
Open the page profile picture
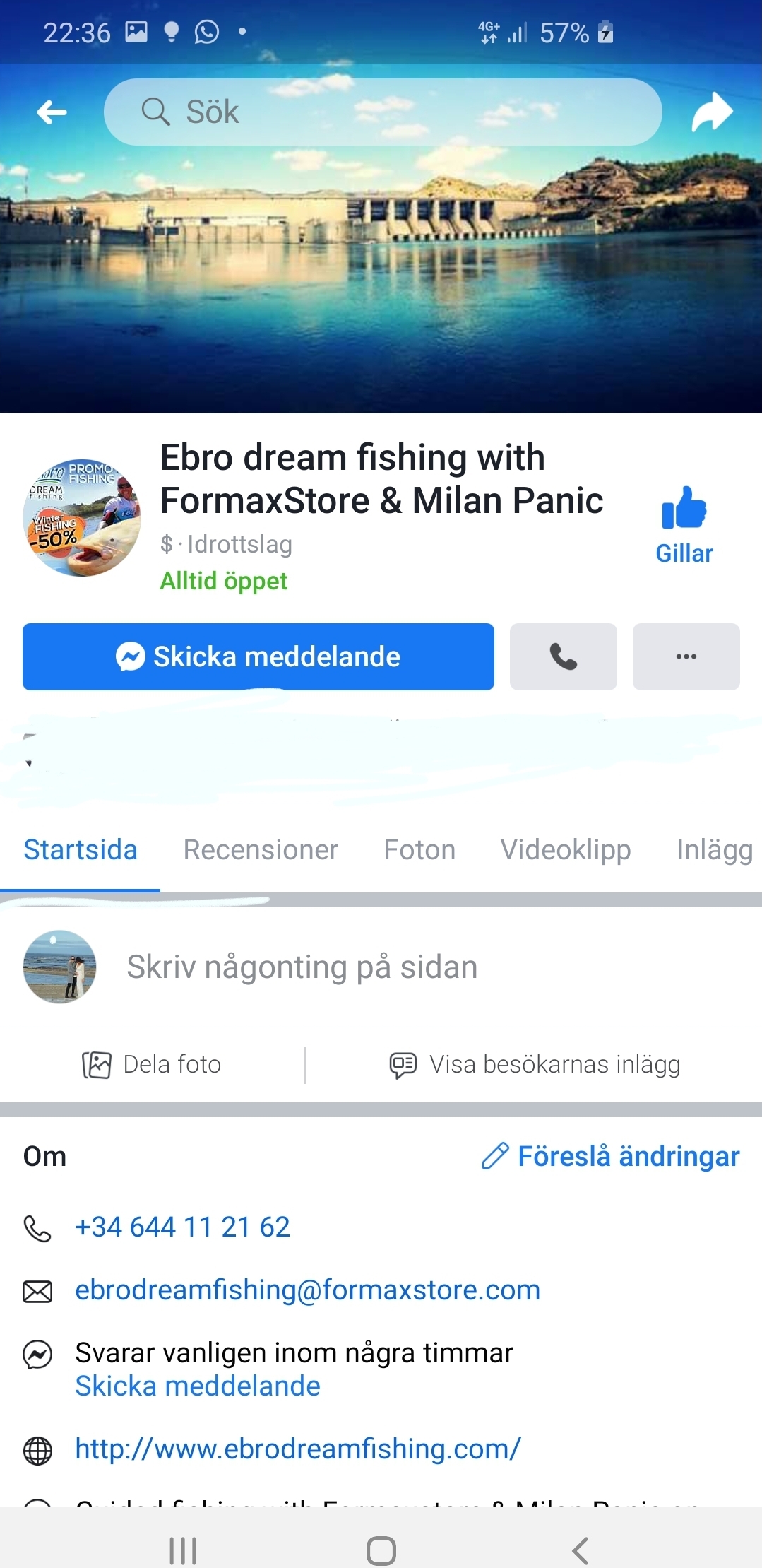coord(82,517)
